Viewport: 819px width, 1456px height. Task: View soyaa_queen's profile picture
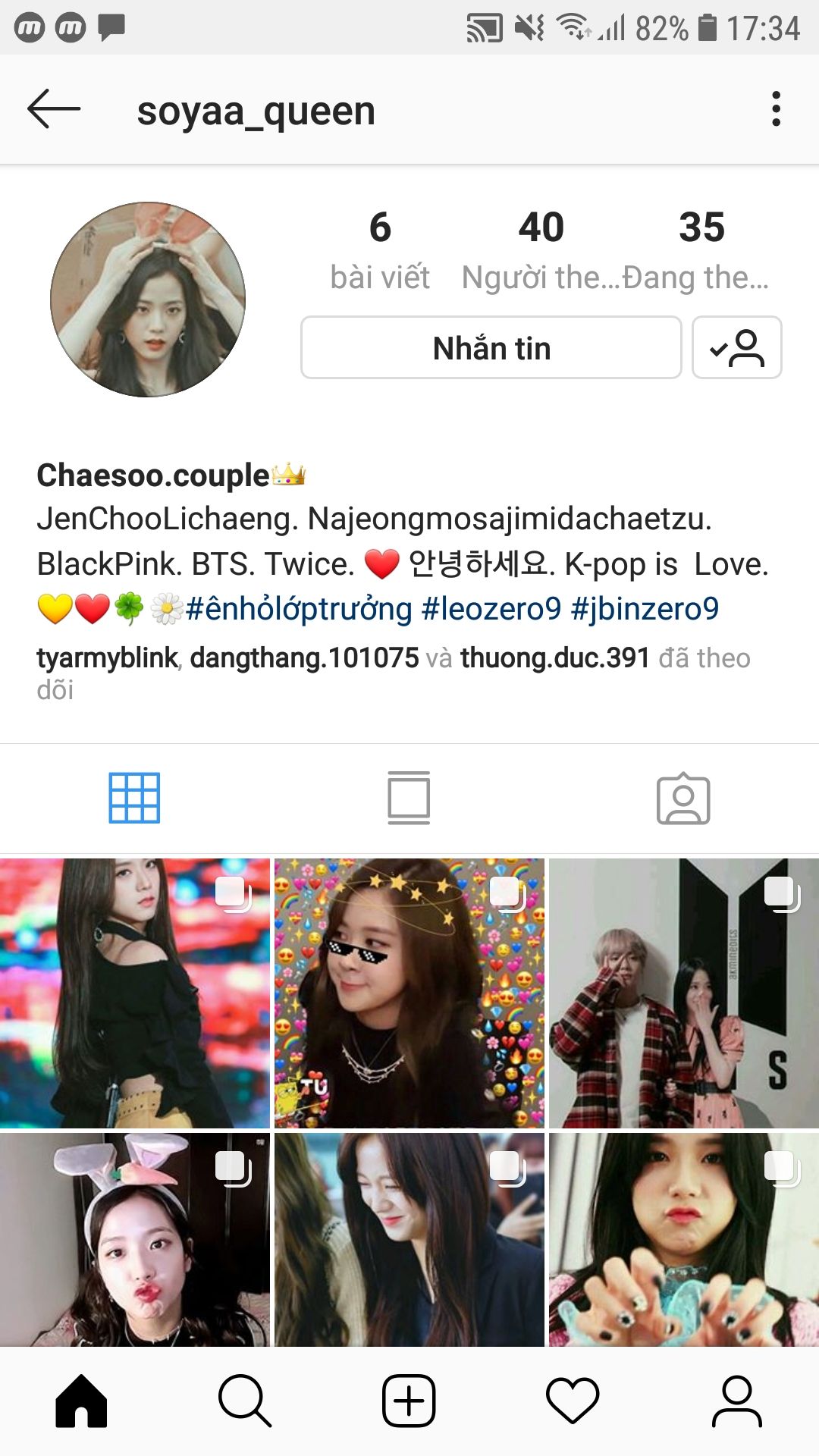click(x=148, y=299)
